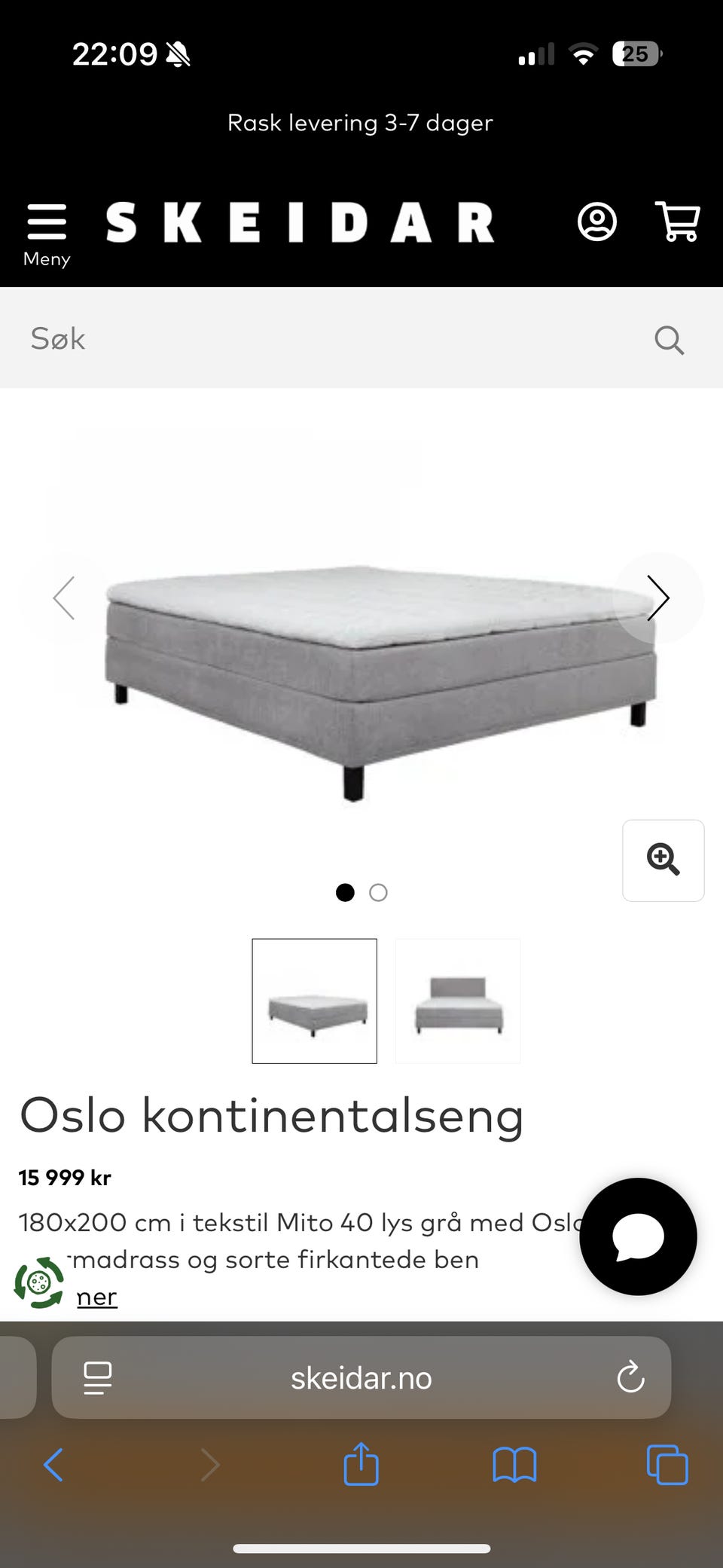Tap the skeidar.no address bar
The image size is (723, 1568).
coord(361,1378)
